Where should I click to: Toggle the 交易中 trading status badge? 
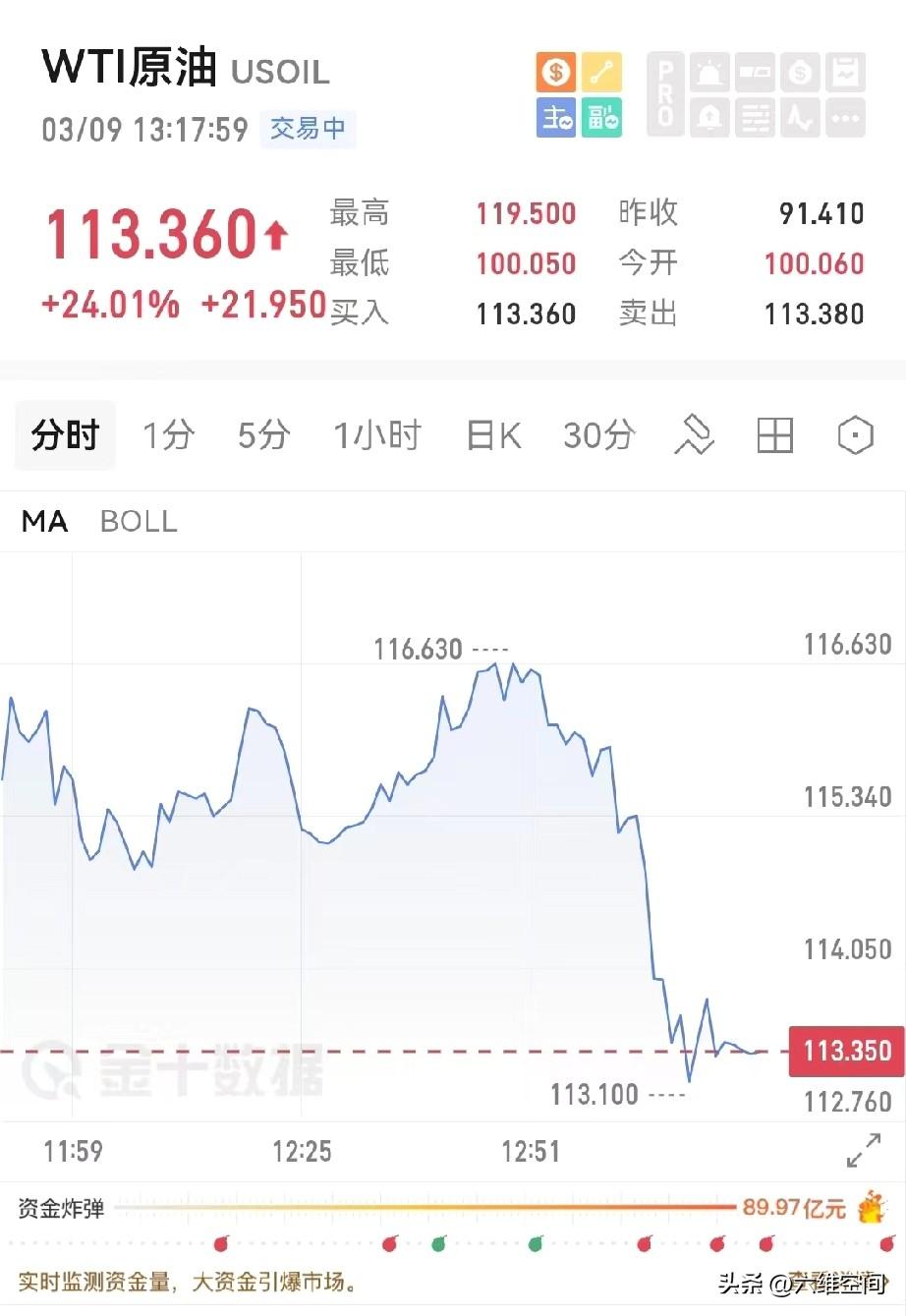pyautogui.click(x=308, y=129)
